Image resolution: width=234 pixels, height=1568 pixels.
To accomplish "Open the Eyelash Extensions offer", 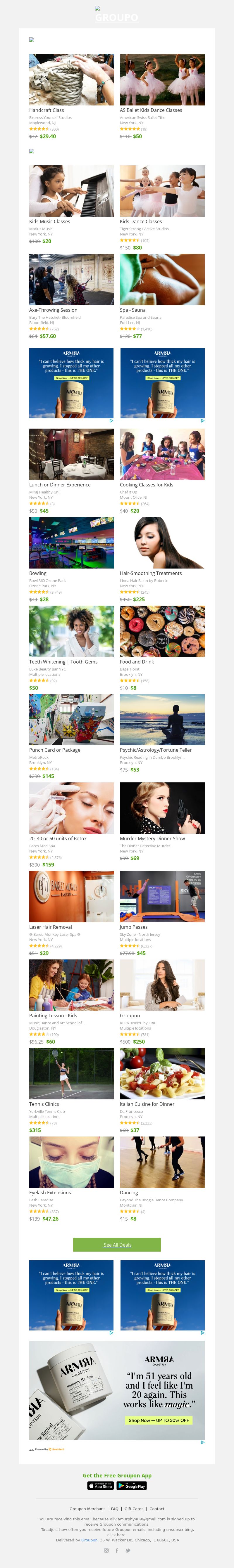I will (x=71, y=1162).
